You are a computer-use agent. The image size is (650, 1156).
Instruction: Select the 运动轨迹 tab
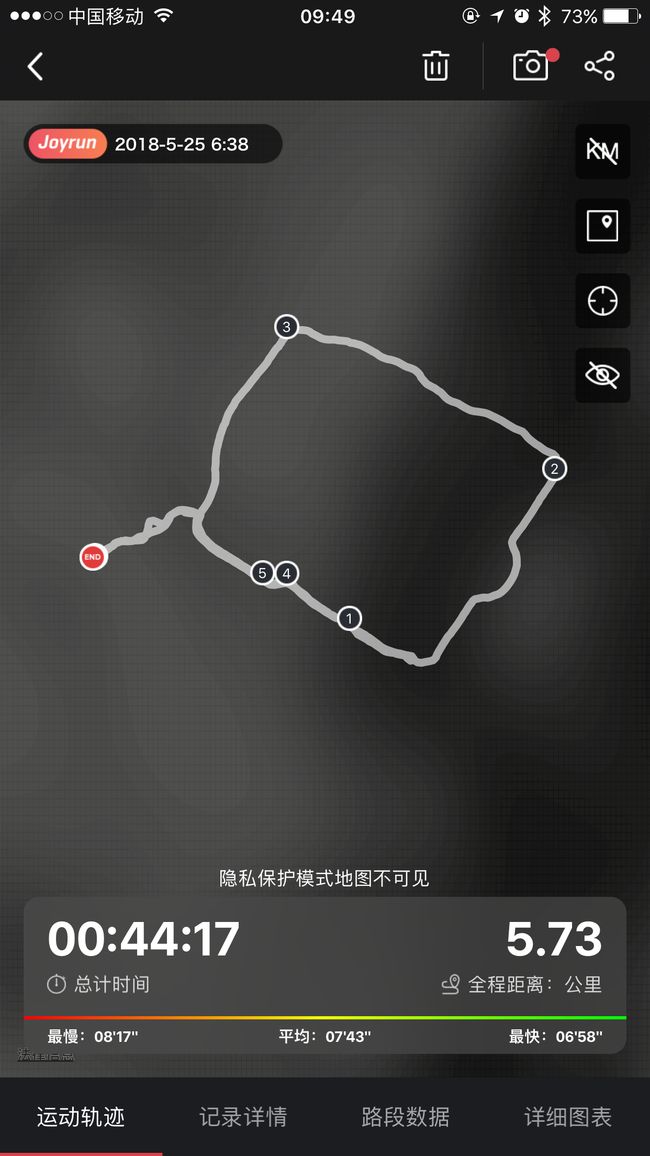pyautogui.click(x=81, y=1116)
